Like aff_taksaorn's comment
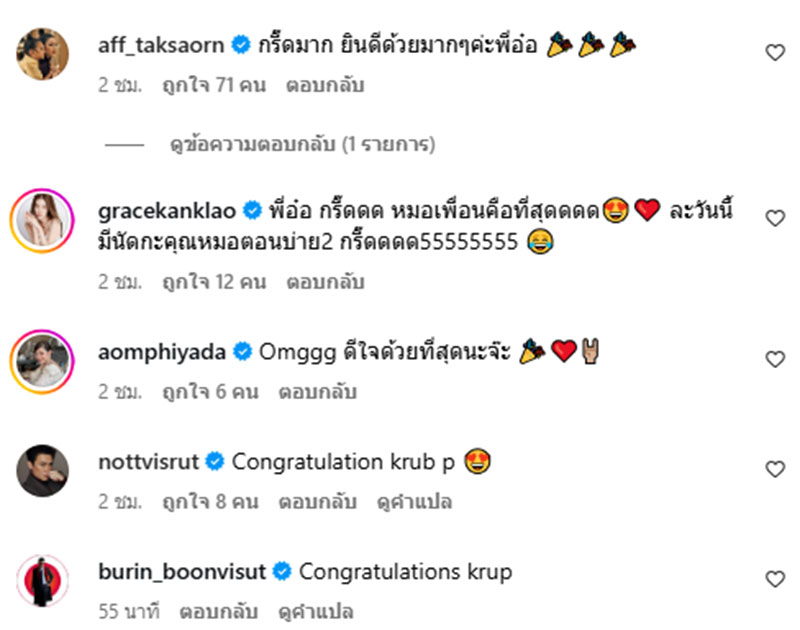The height and width of the screenshot is (630, 800). click(775, 53)
